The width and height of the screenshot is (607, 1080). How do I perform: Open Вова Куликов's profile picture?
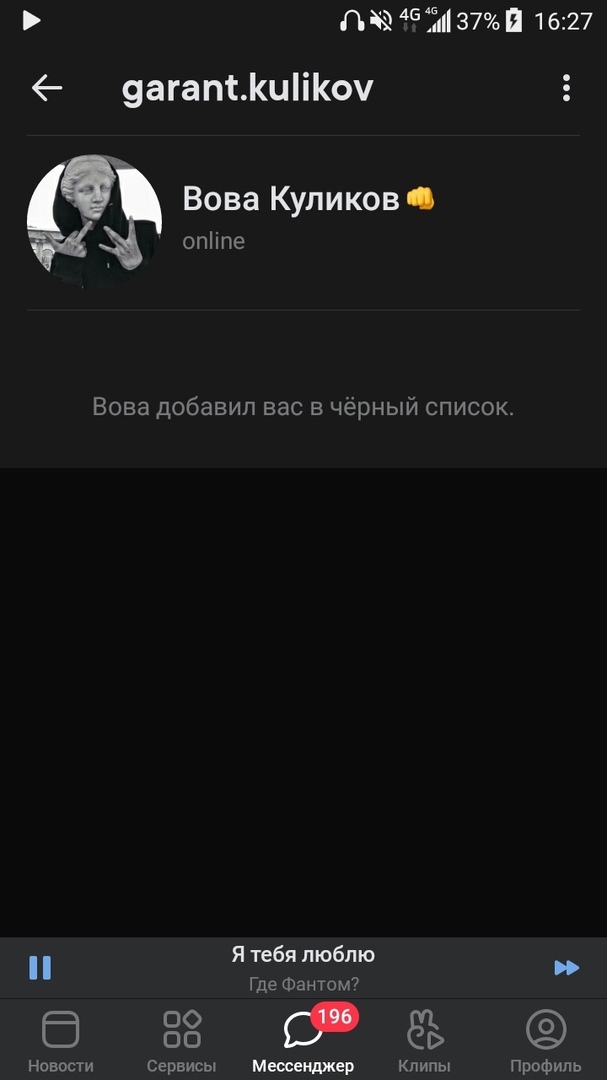click(94, 221)
